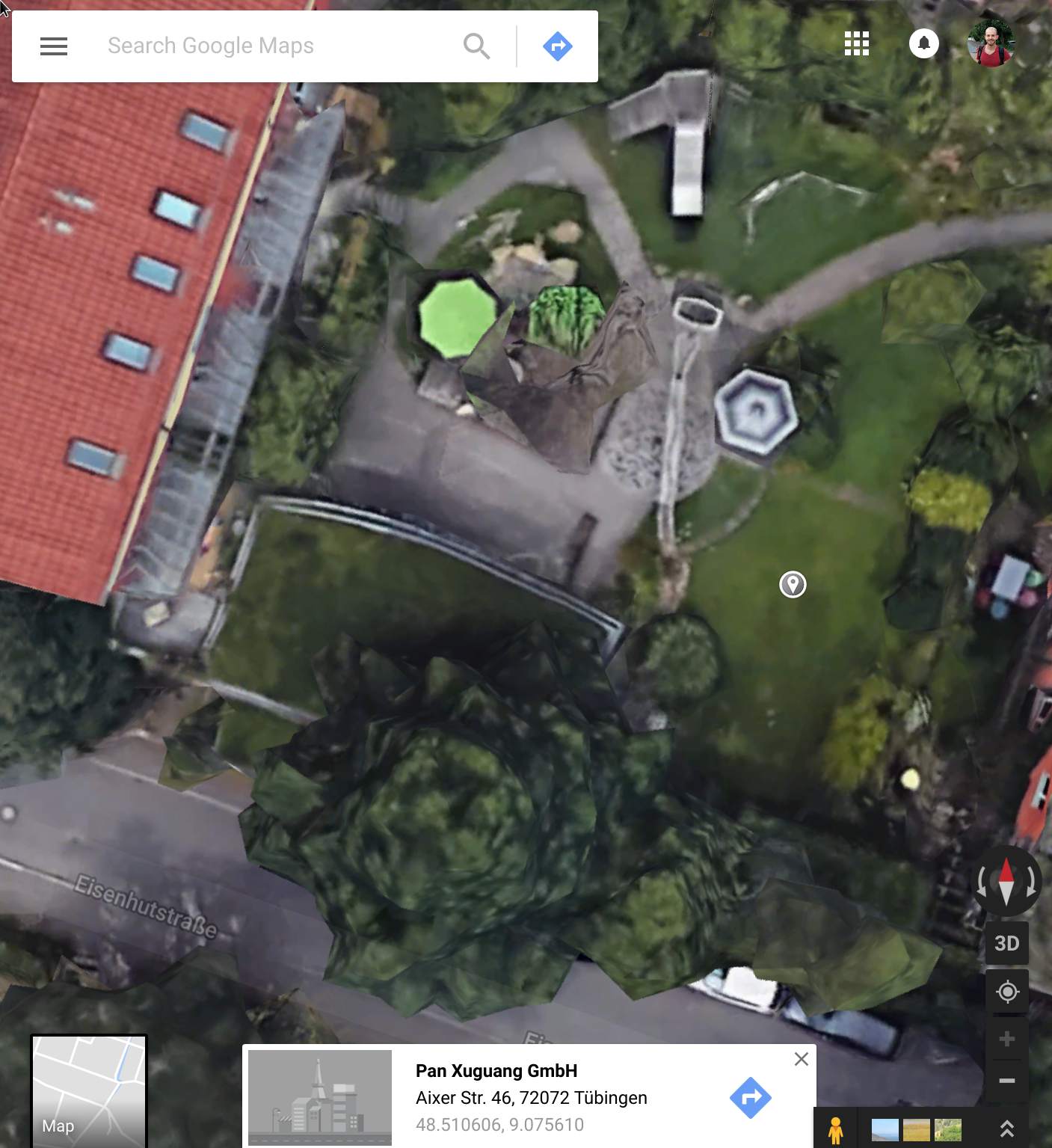Tap the Search Google Maps field
The height and width of the screenshot is (1148, 1052).
click(277, 46)
